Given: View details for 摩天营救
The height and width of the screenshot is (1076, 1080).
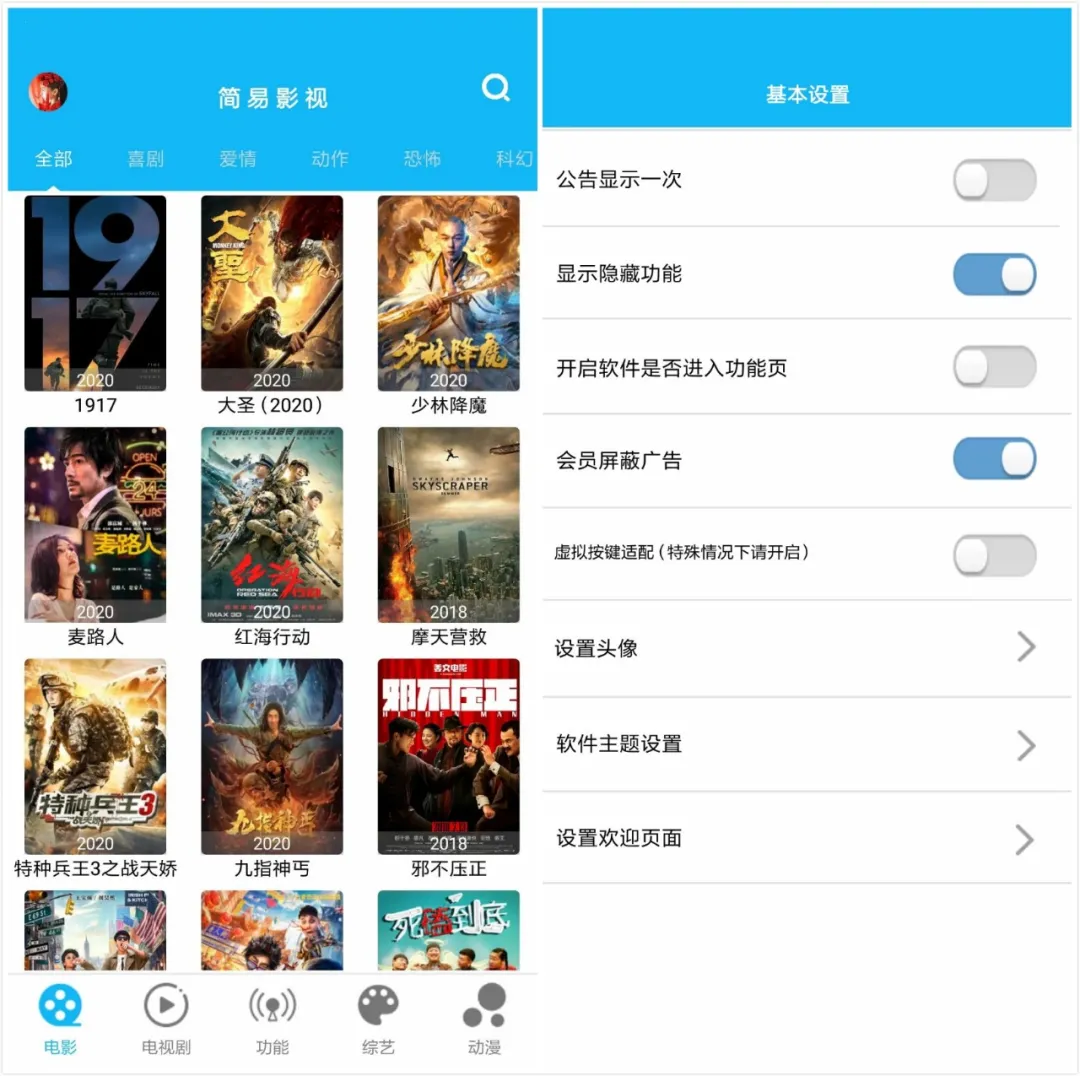Looking at the screenshot, I should click(448, 525).
